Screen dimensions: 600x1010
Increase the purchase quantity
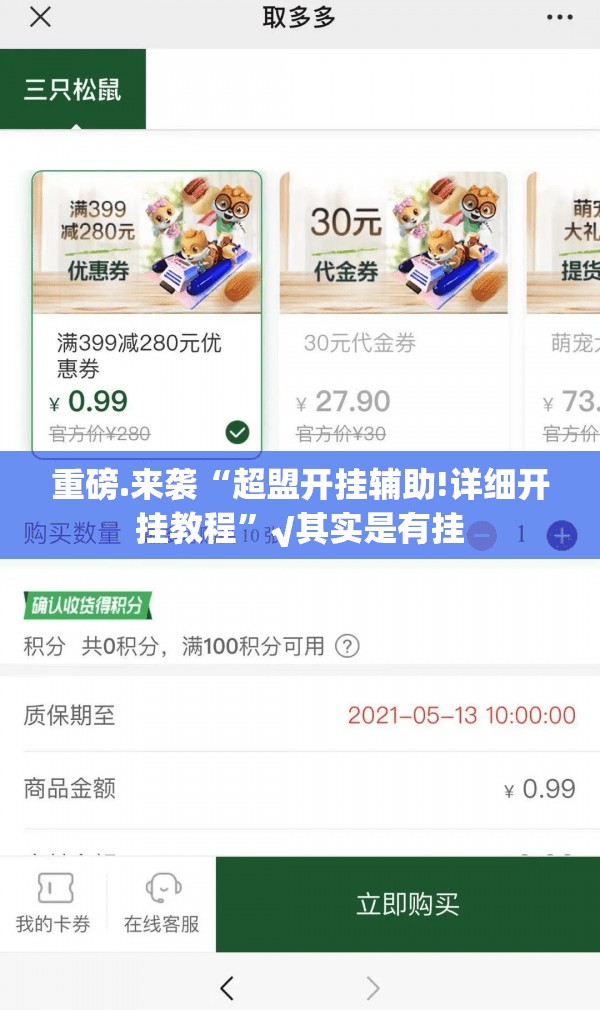coord(562,535)
